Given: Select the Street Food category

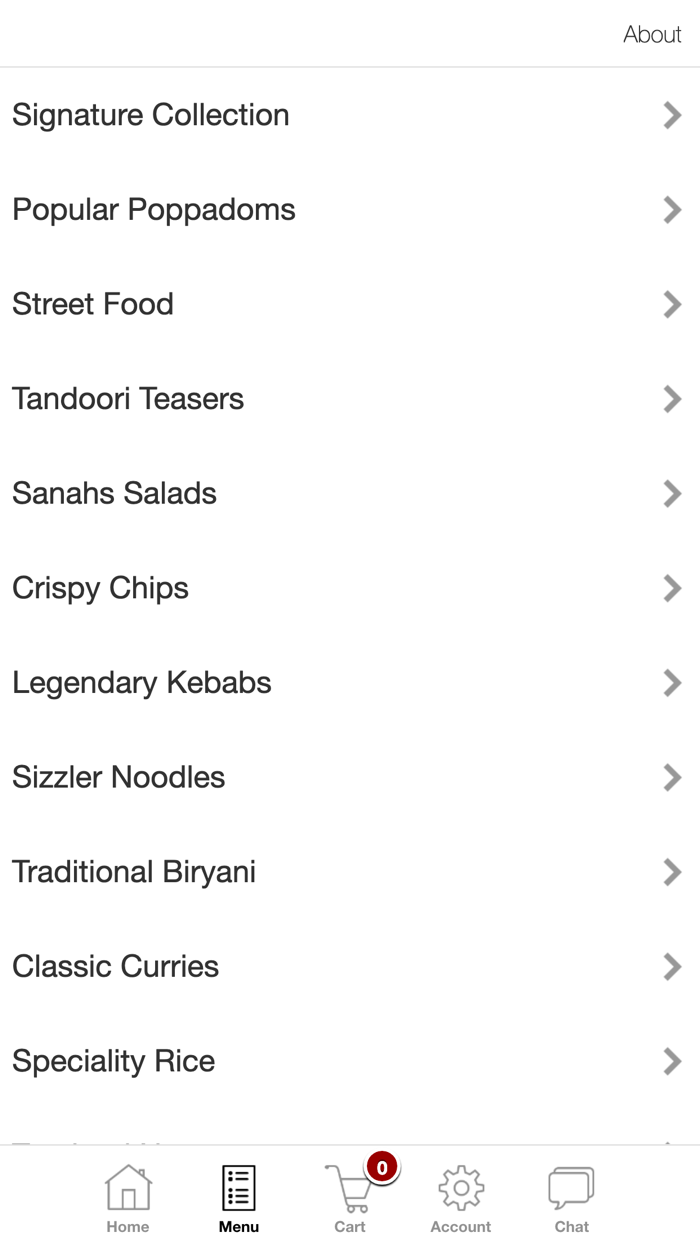Looking at the screenshot, I should 350,304.
